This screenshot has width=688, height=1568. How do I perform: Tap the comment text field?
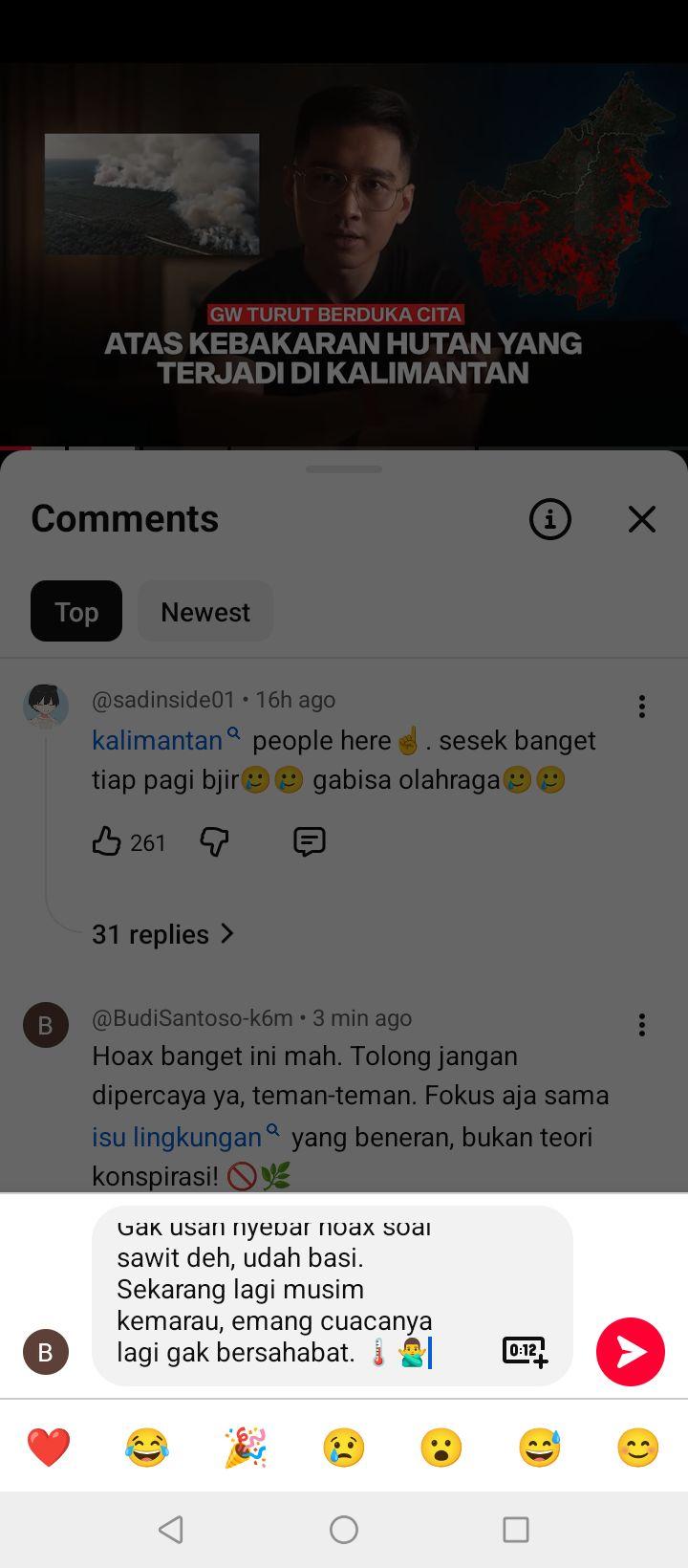tap(296, 1296)
